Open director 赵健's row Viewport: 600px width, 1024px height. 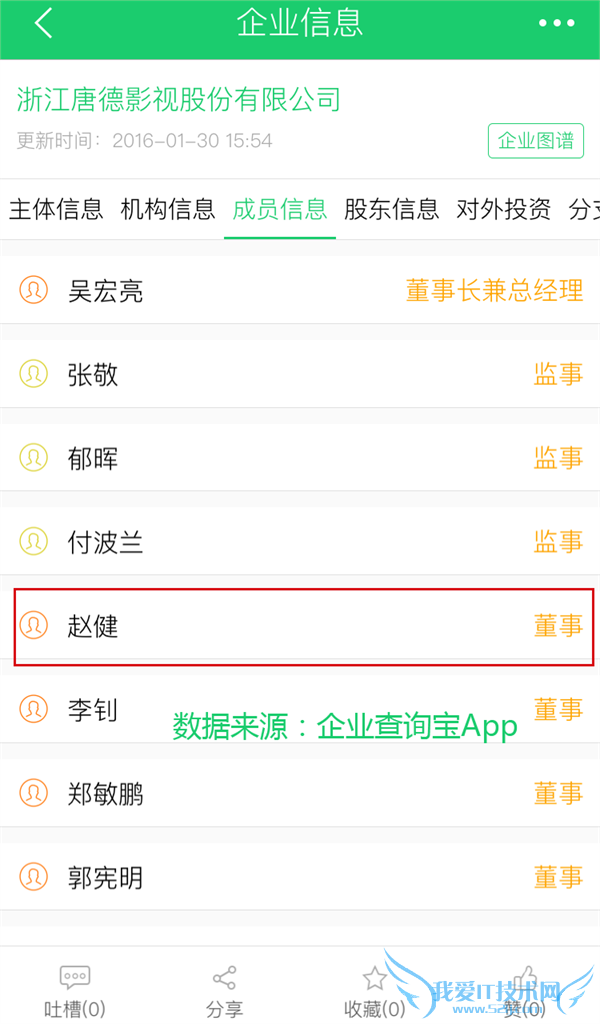(x=300, y=627)
